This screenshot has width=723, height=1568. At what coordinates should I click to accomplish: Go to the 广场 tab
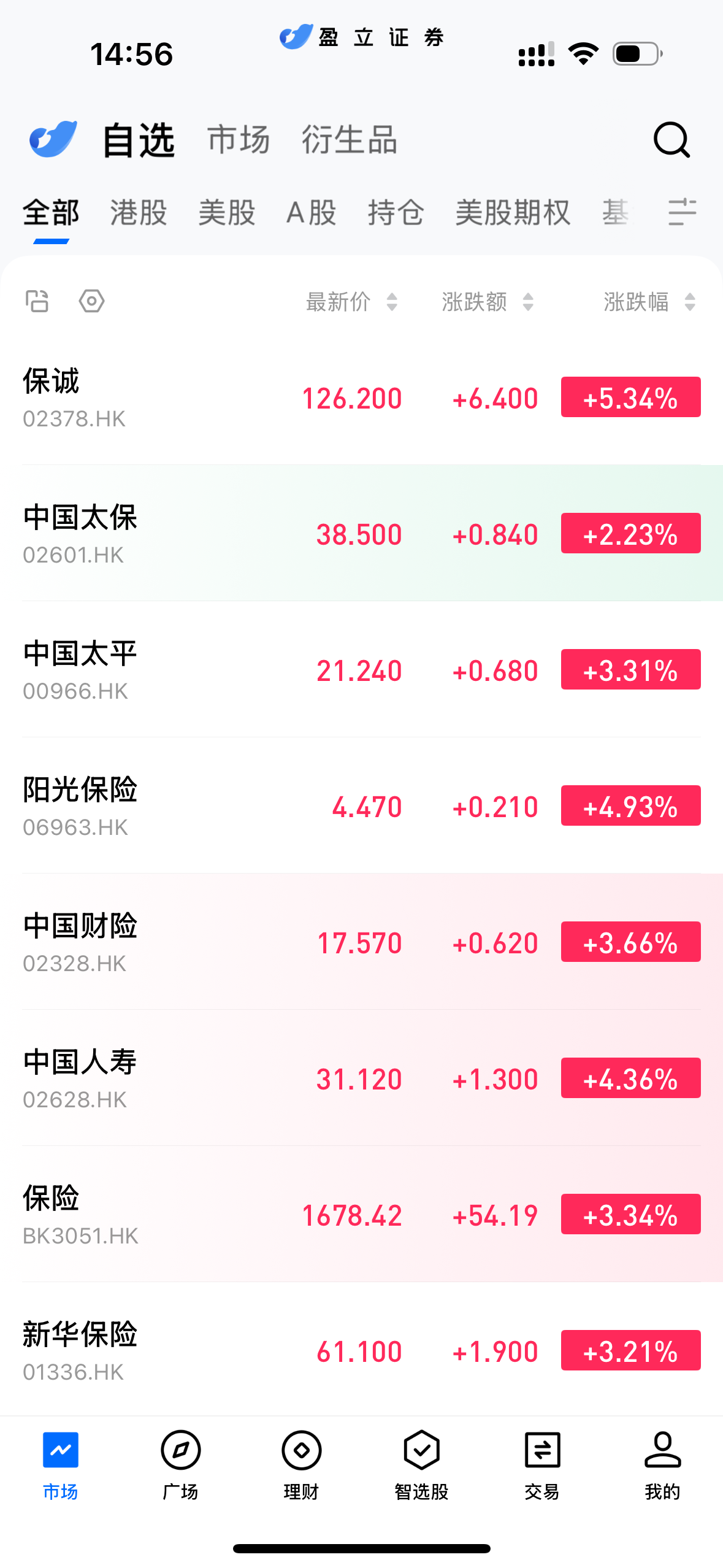point(180,1463)
